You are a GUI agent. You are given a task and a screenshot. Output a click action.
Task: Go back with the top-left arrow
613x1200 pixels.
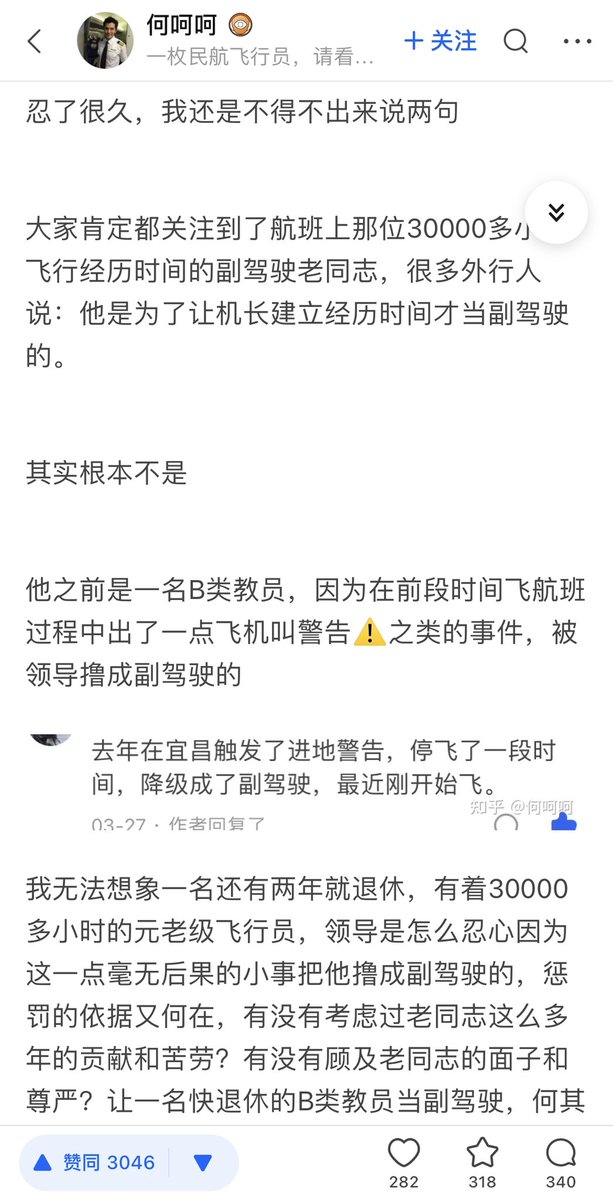click(x=36, y=41)
